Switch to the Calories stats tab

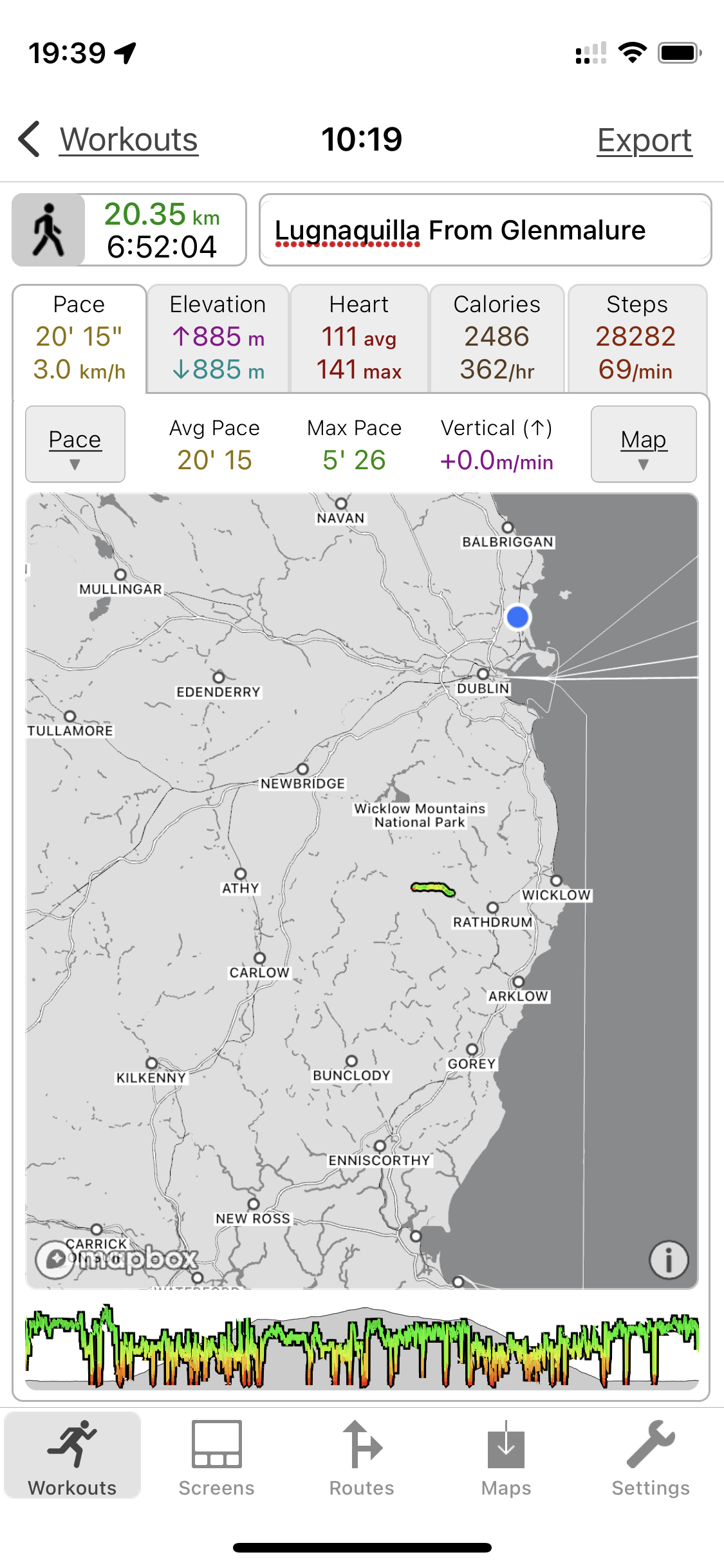click(497, 338)
